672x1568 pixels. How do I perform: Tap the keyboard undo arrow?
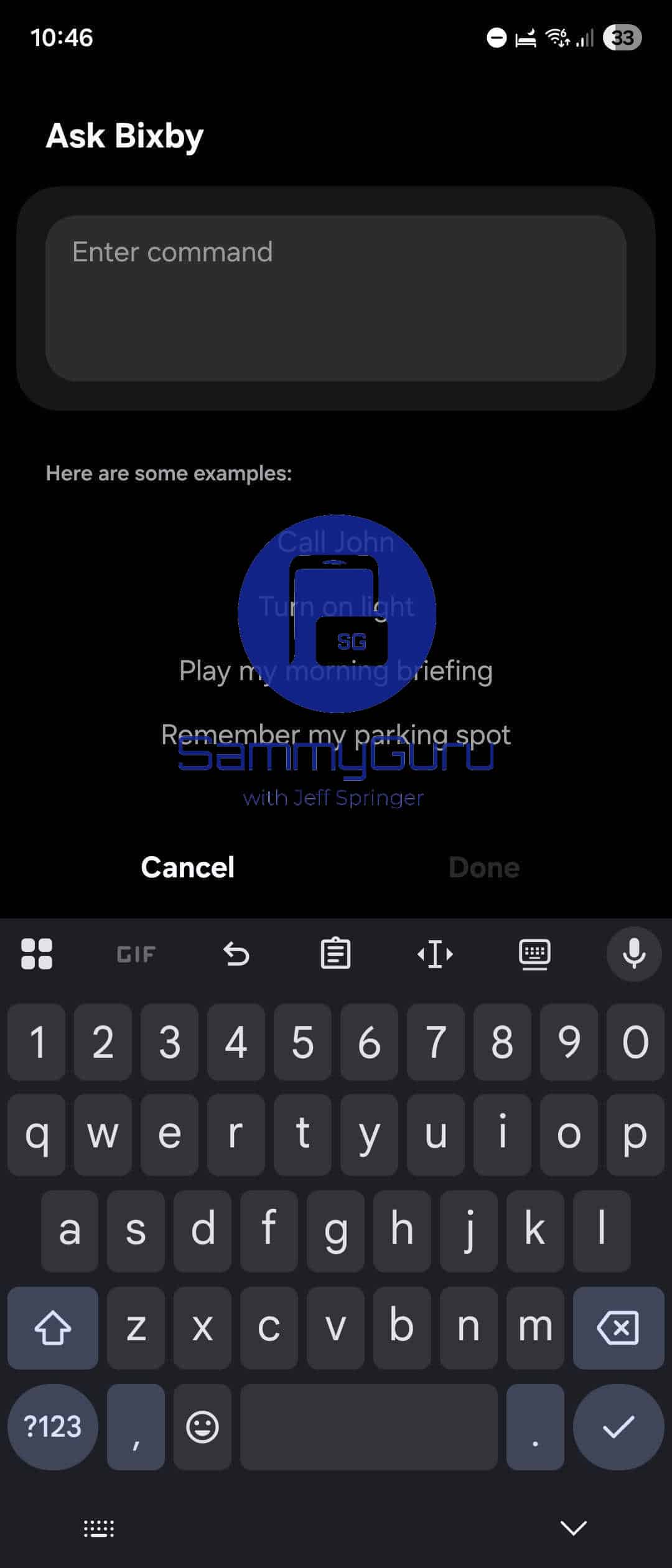click(x=236, y=954)
